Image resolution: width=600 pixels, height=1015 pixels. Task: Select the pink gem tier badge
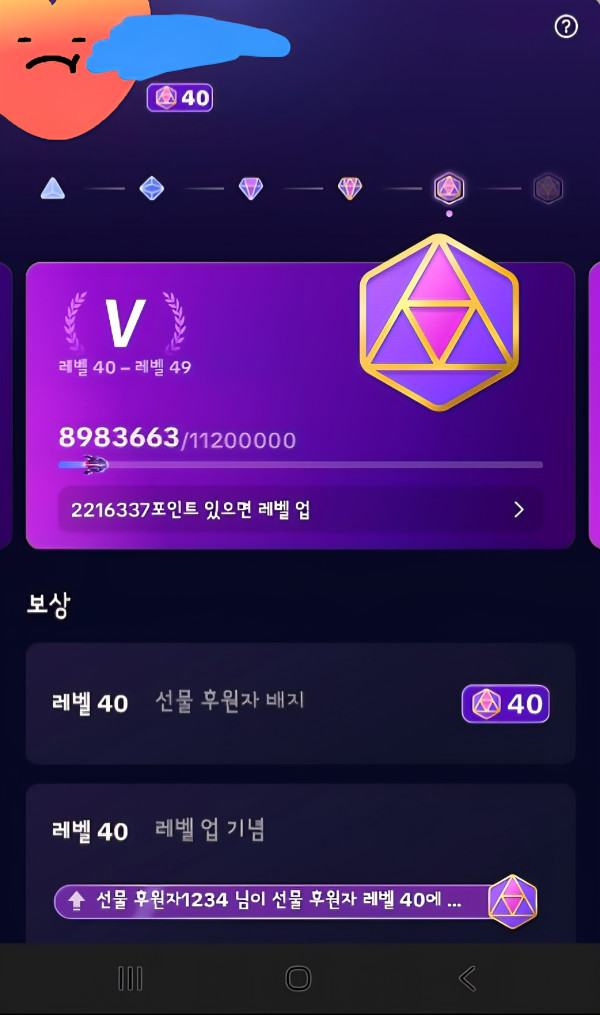349,188
